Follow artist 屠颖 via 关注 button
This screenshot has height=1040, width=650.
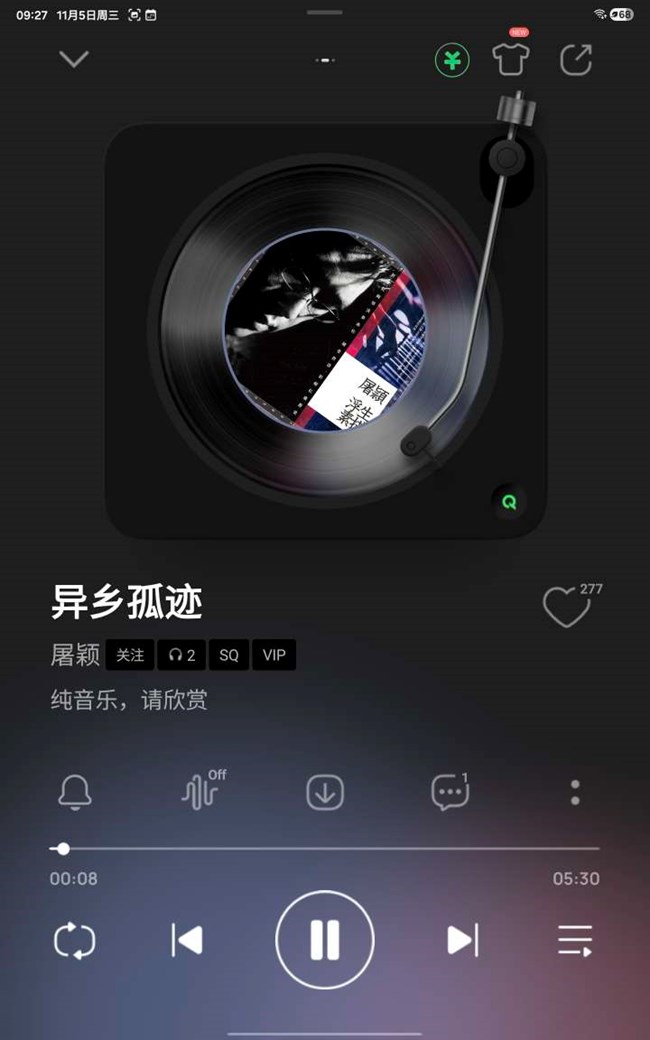(x=130, y=655)
